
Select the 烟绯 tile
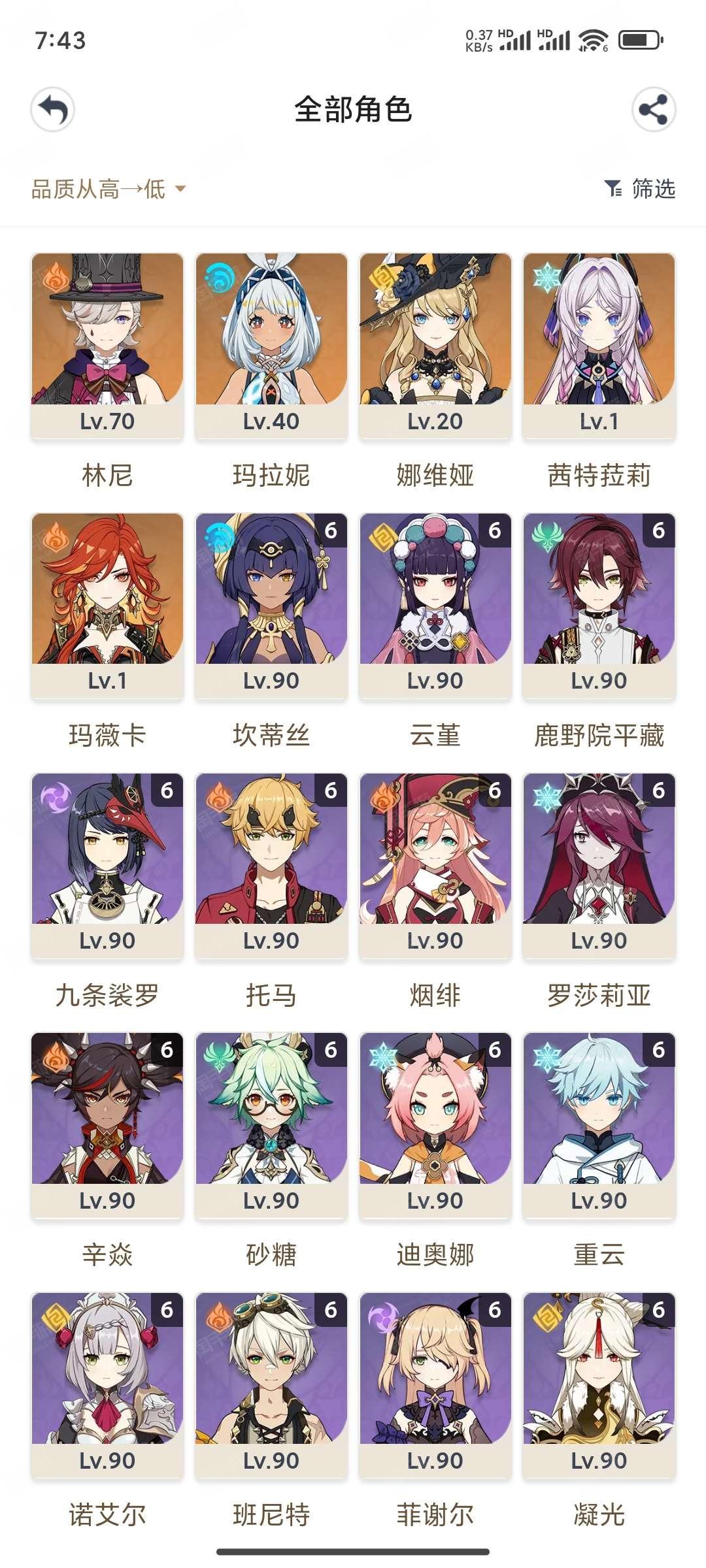coord(435,865)
